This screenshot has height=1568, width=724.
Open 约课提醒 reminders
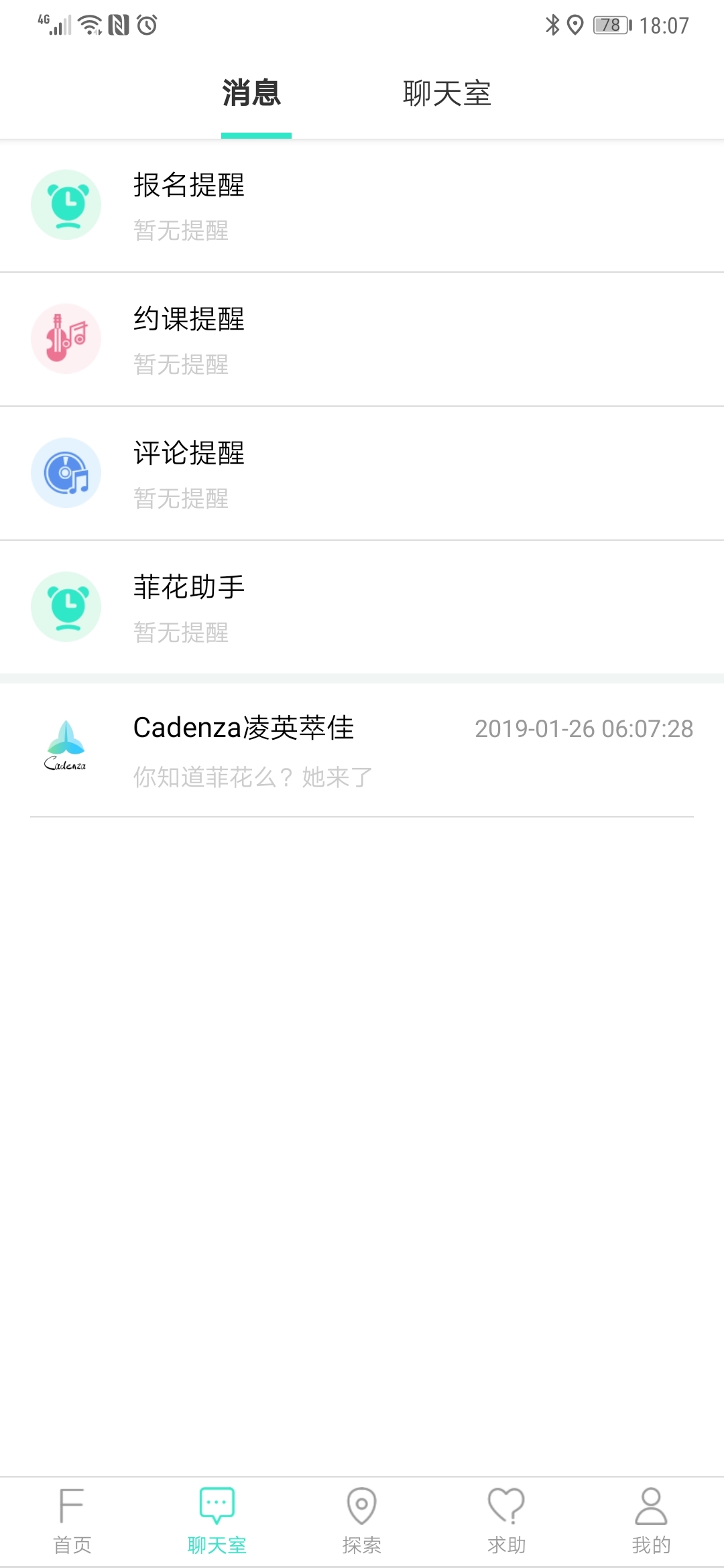tap(362, 339)
